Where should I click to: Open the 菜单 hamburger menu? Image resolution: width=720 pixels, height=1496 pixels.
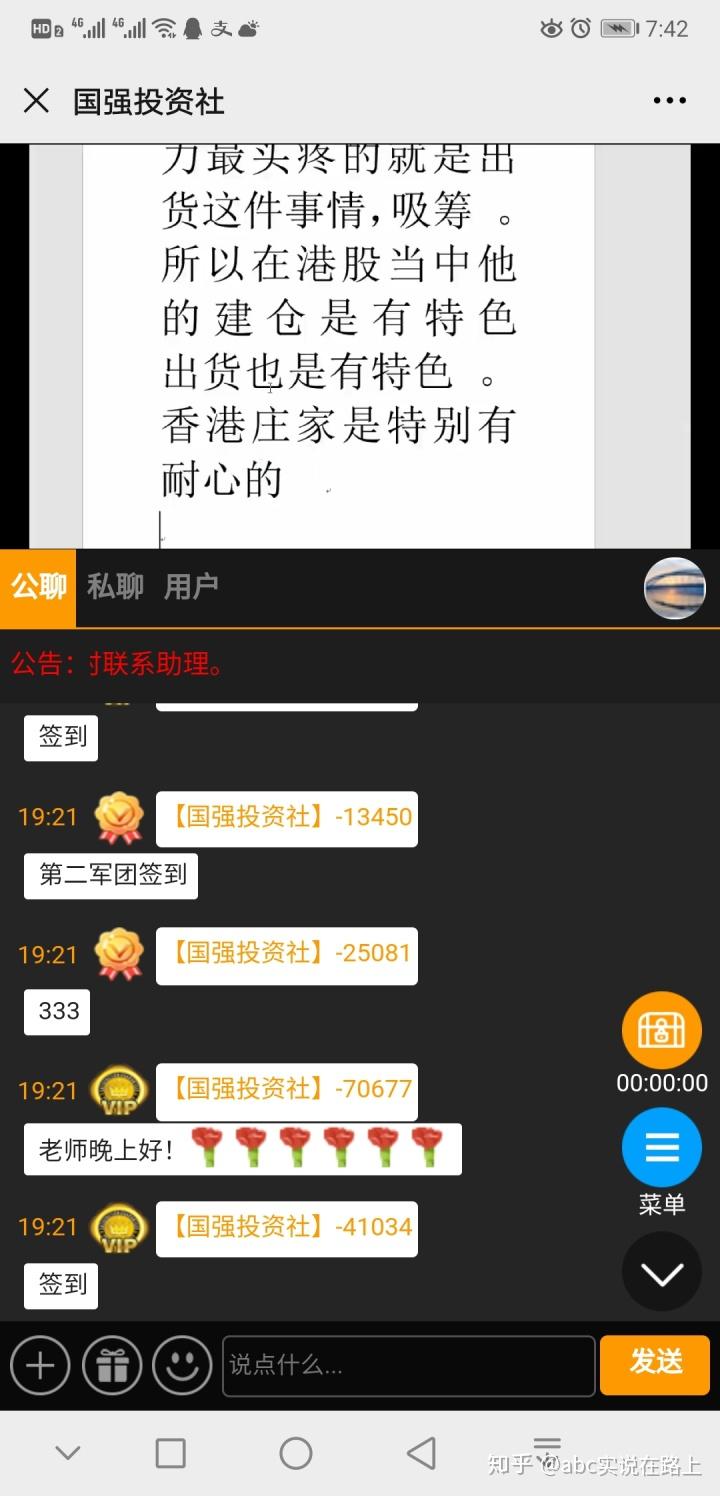[x=662, y=1147]
